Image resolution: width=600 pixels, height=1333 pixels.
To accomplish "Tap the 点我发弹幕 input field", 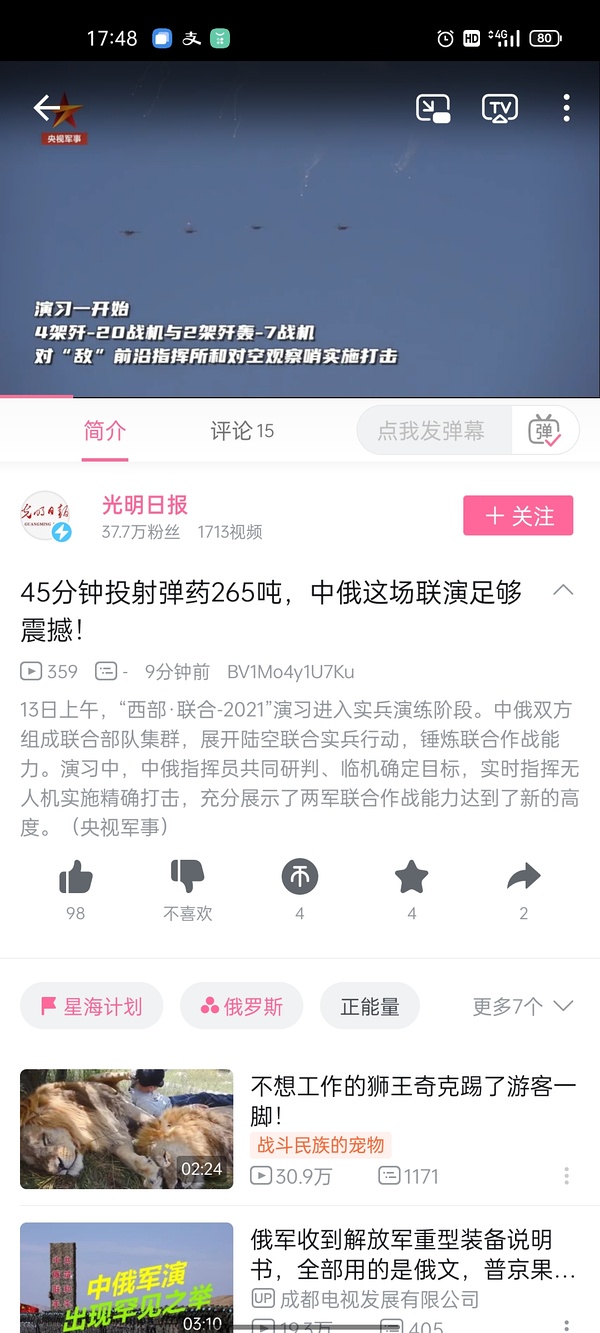I will [x=432, y=431].
